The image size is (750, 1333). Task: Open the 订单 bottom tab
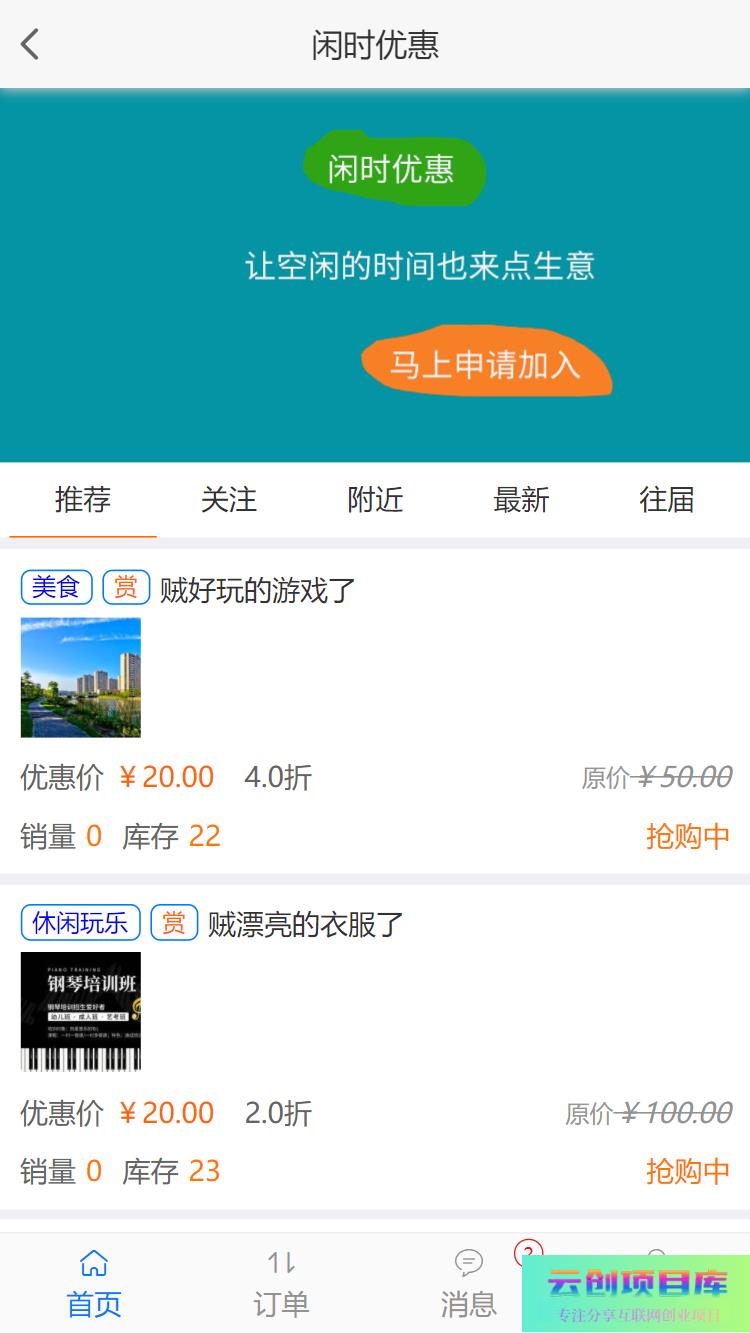281,1283
